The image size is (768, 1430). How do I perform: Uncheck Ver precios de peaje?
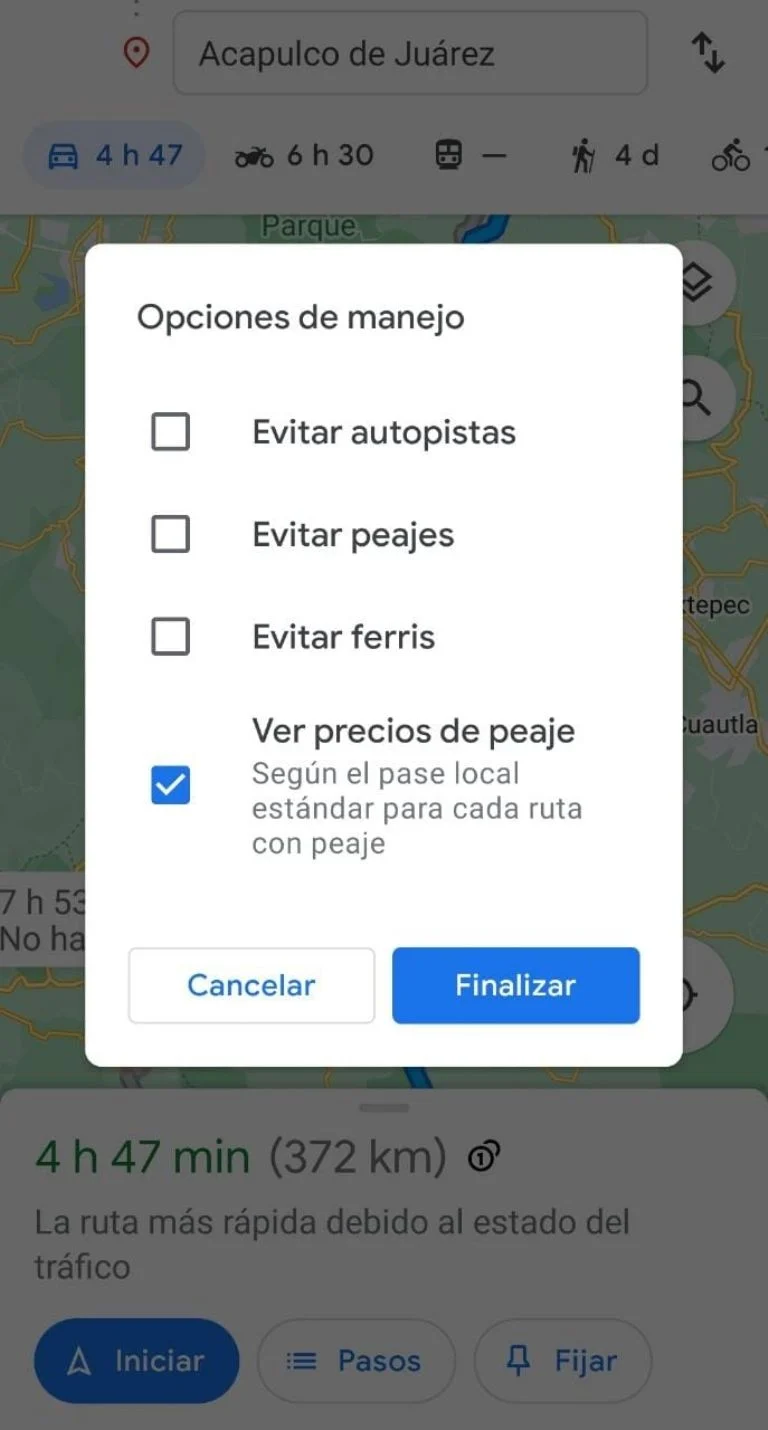170,785
